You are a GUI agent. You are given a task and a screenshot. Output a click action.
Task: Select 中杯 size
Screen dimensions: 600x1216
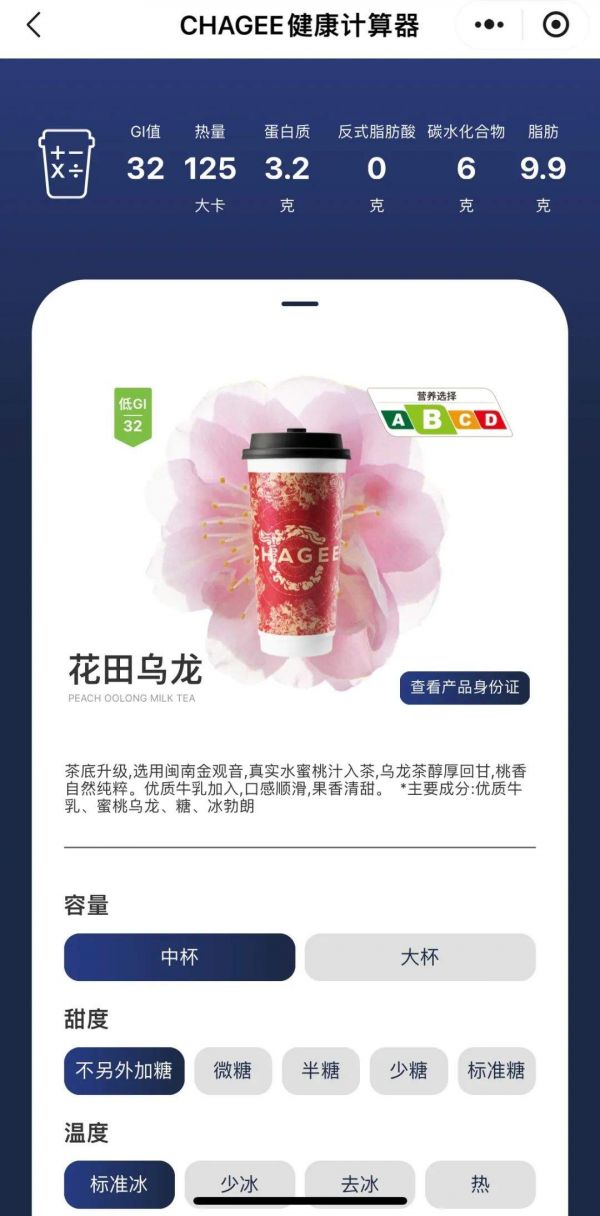click(180, 957)
